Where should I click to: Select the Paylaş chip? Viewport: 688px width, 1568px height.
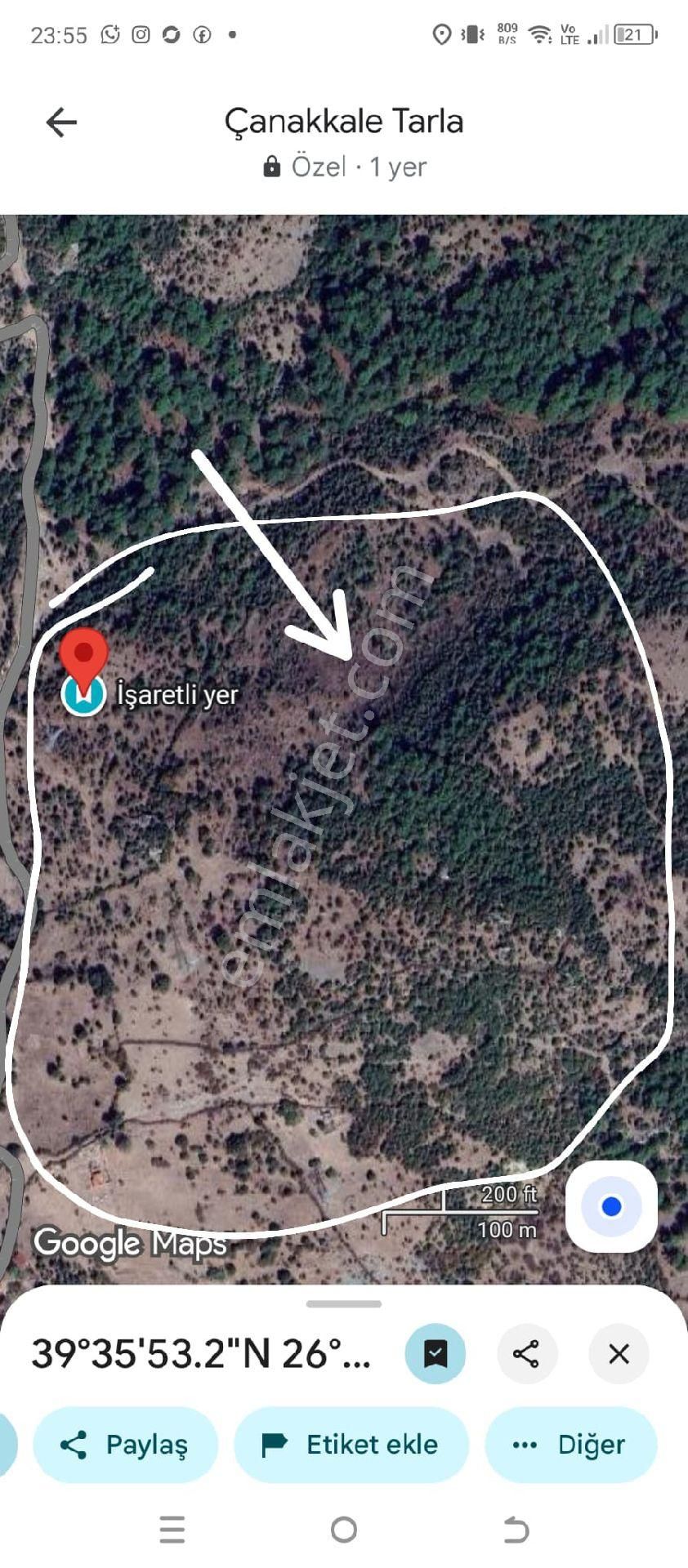tap(126, 1445)
